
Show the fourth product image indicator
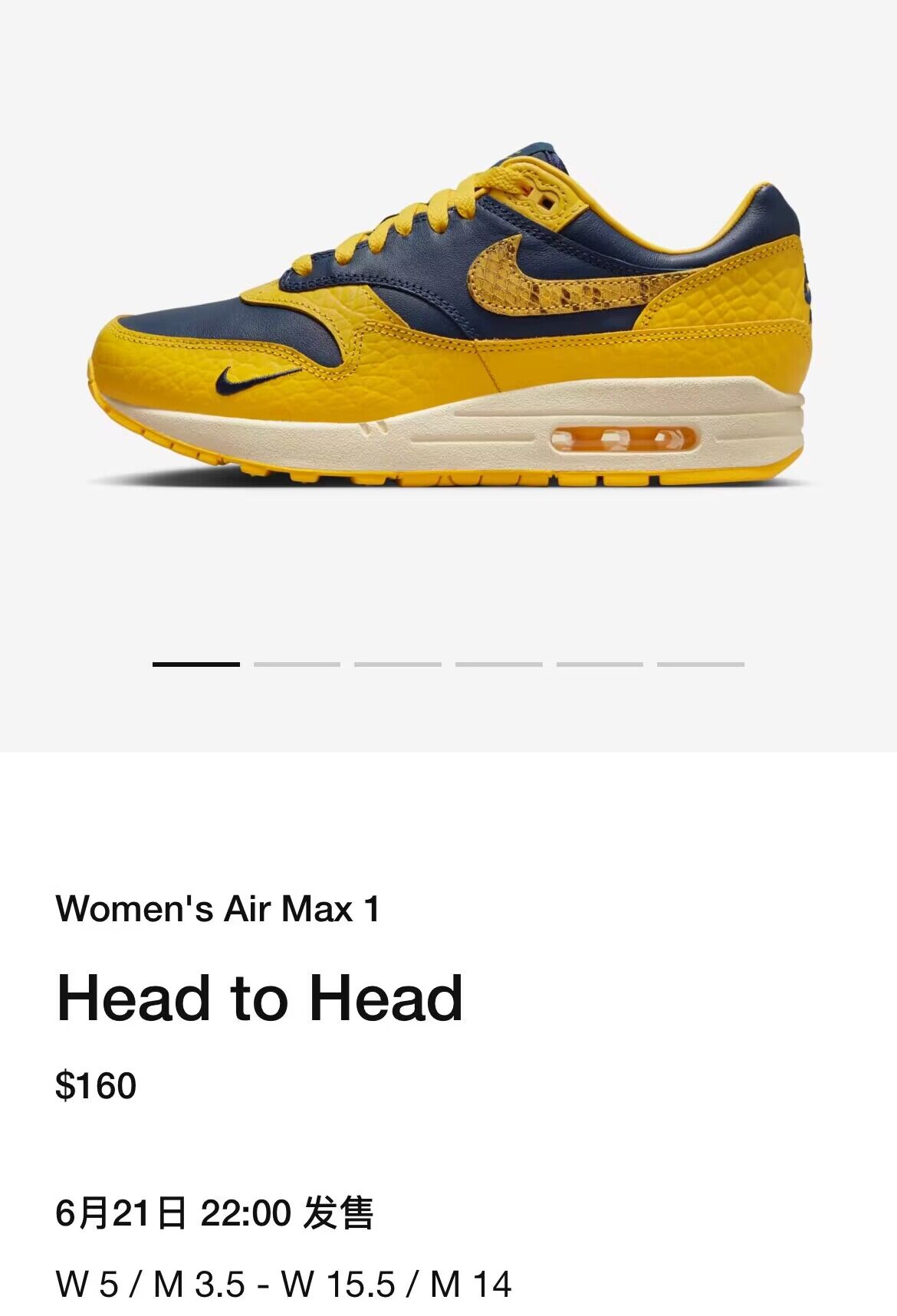click(x=499, y=665)
